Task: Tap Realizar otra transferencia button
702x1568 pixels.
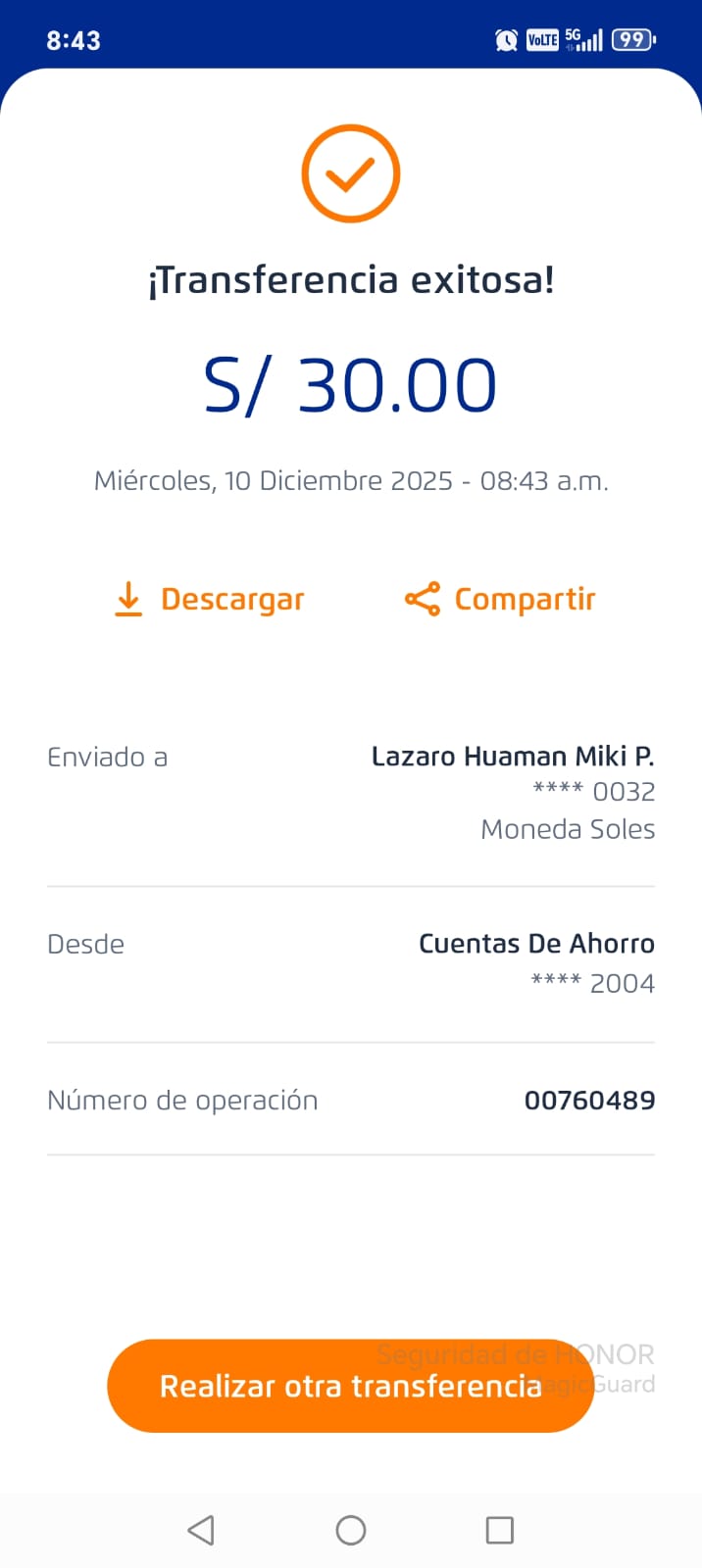Action: click(x=350, y=1386)
